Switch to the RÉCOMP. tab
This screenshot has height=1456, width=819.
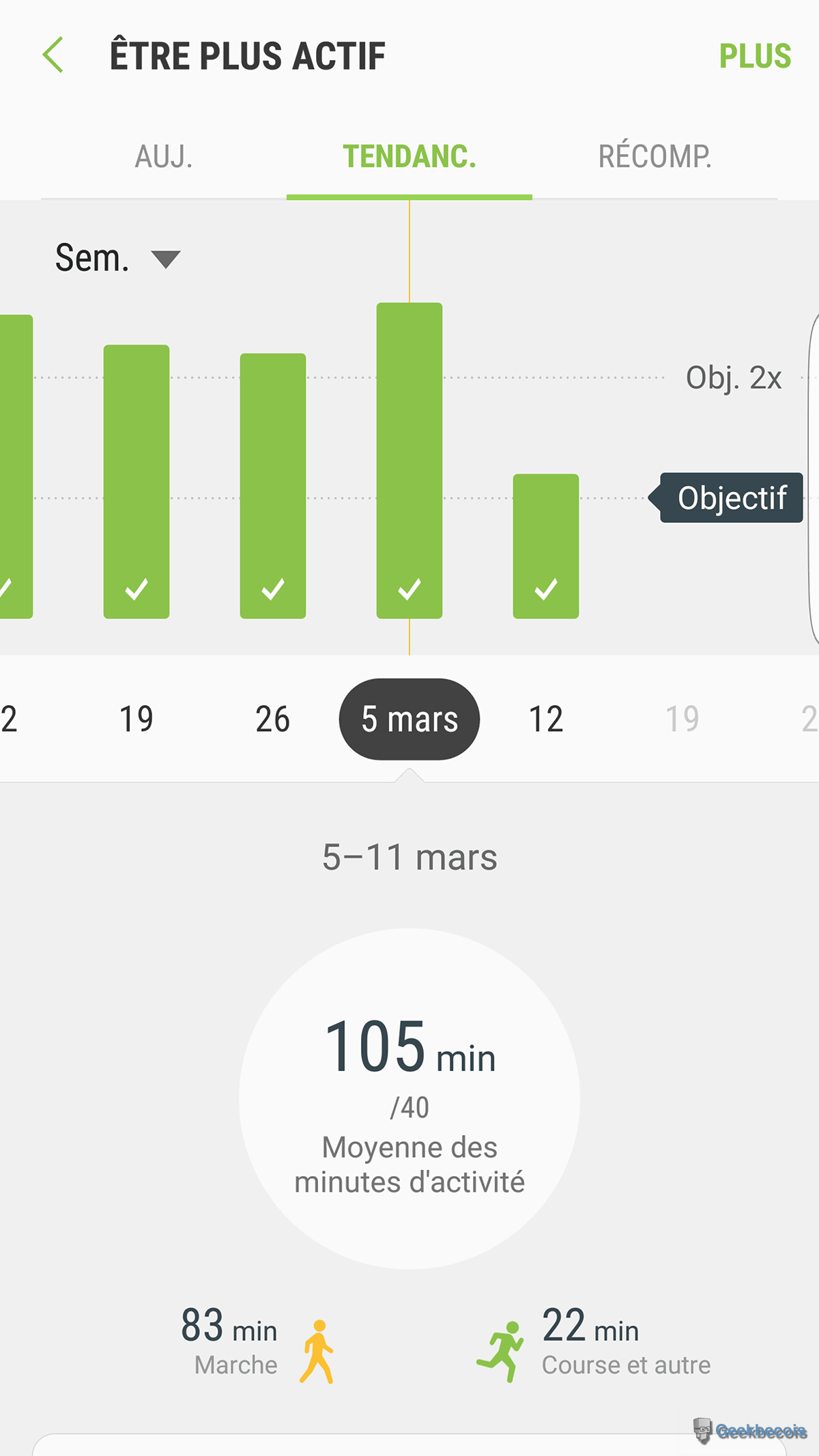point(655,156)
